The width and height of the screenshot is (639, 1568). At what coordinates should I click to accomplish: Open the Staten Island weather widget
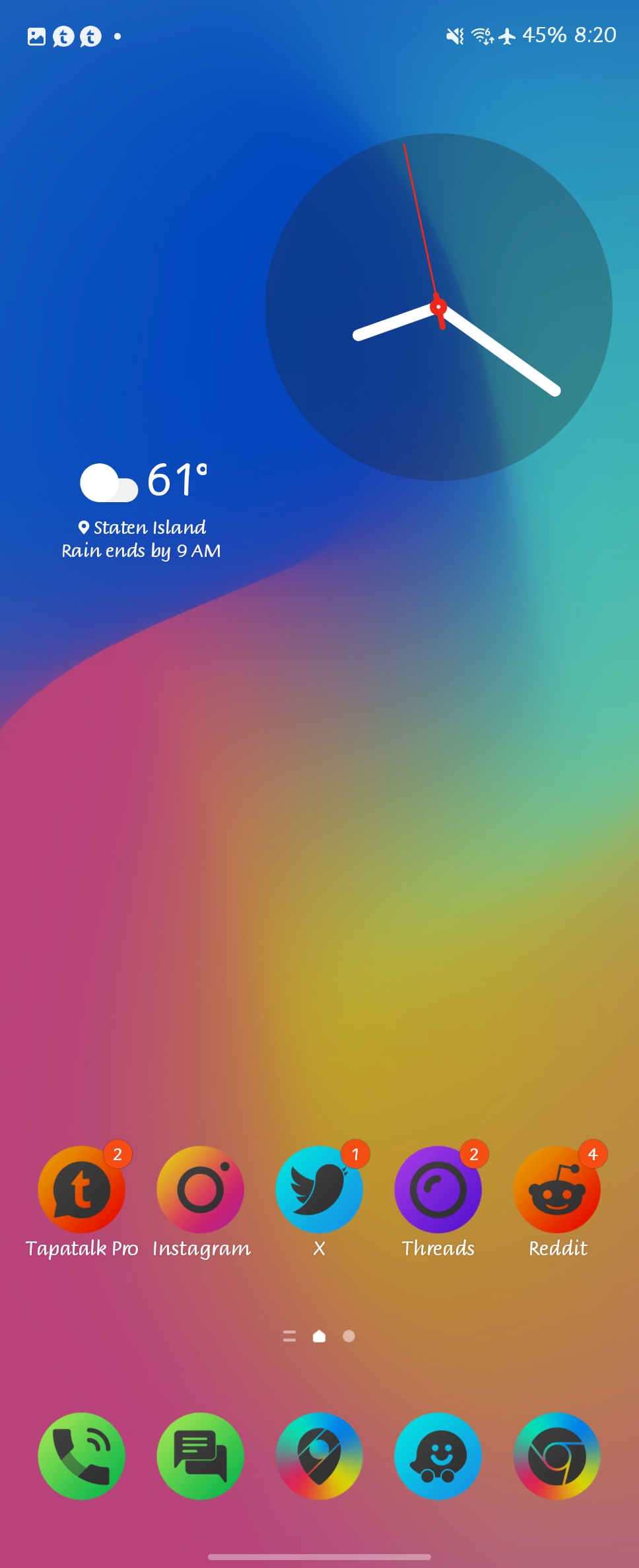[x=142, y=508]
